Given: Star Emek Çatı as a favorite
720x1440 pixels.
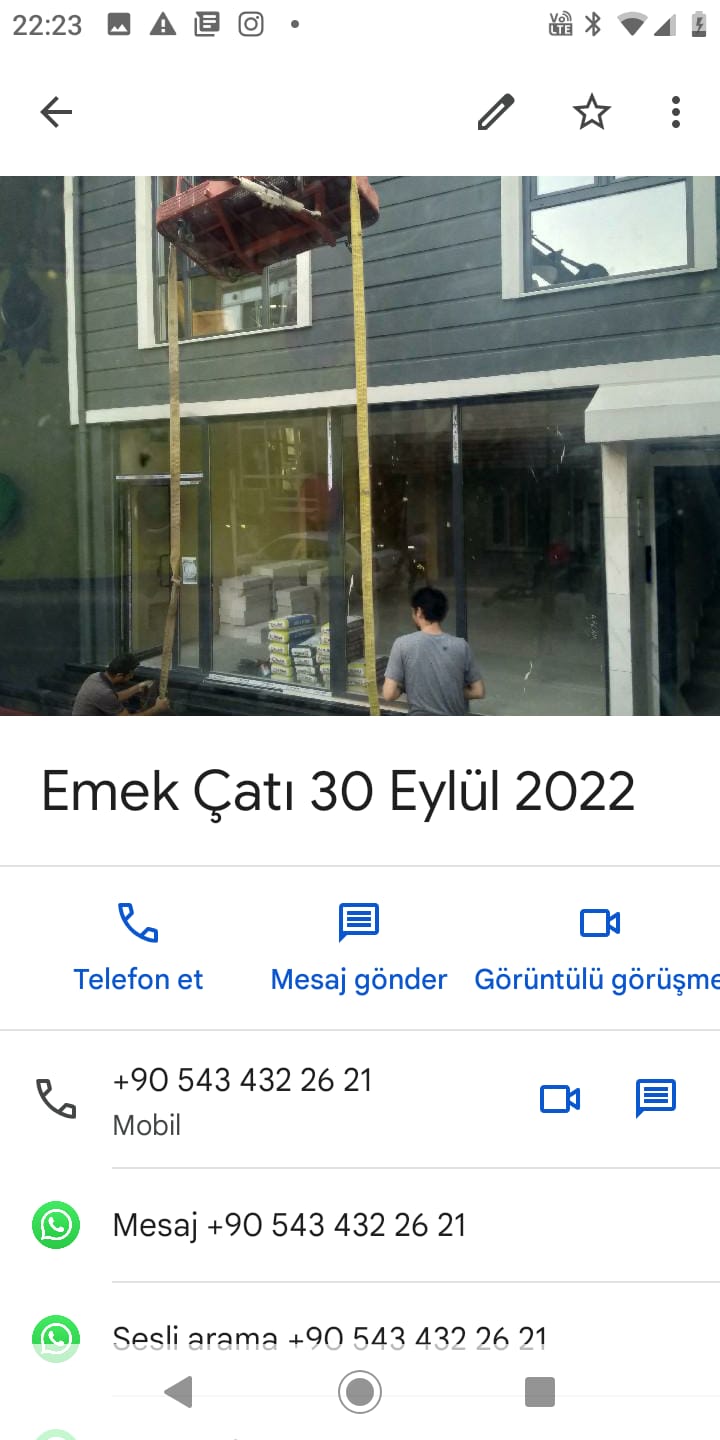Looking at the screenshot, I should tap(591, 112).
